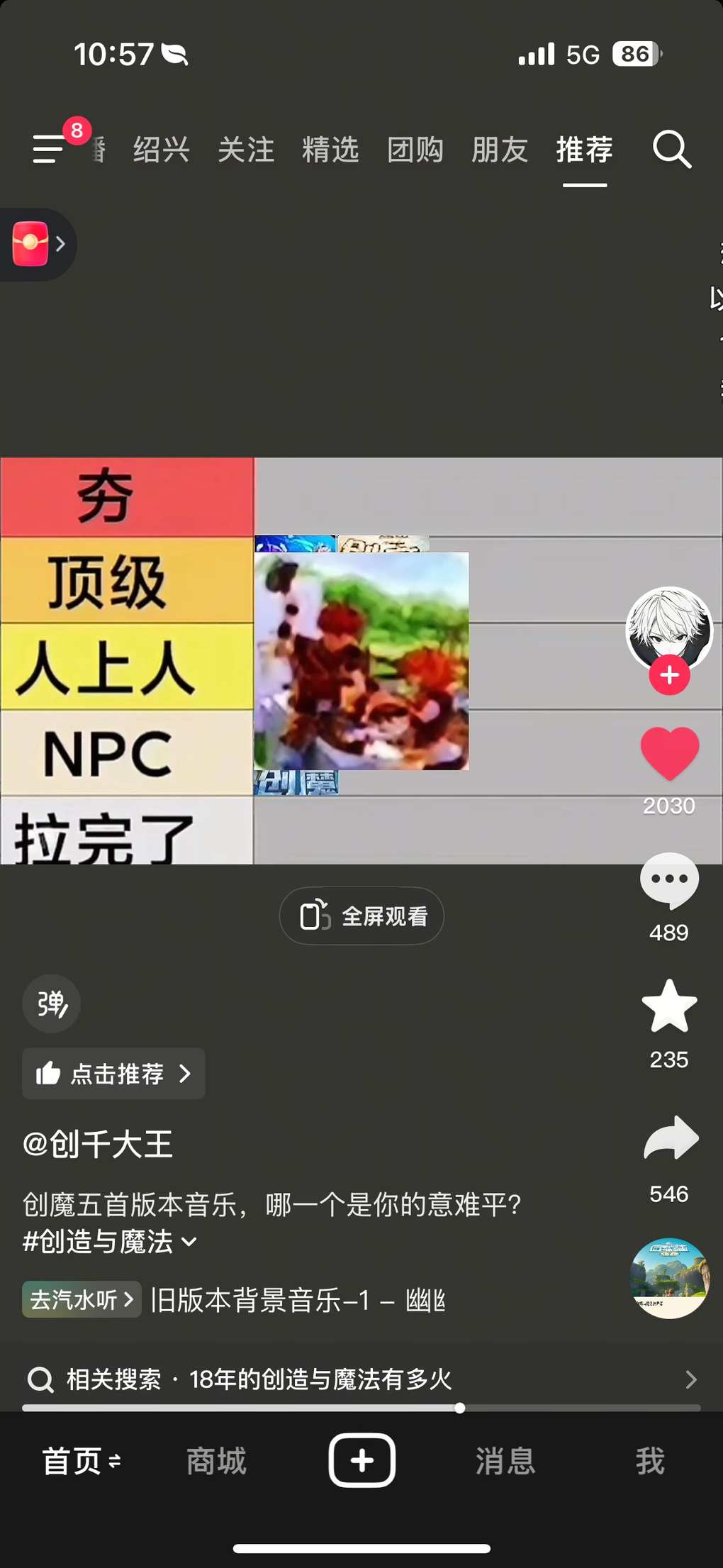Open the search magnifier icon
This screenshot has width=723, height=1568.
click(671, 150)
